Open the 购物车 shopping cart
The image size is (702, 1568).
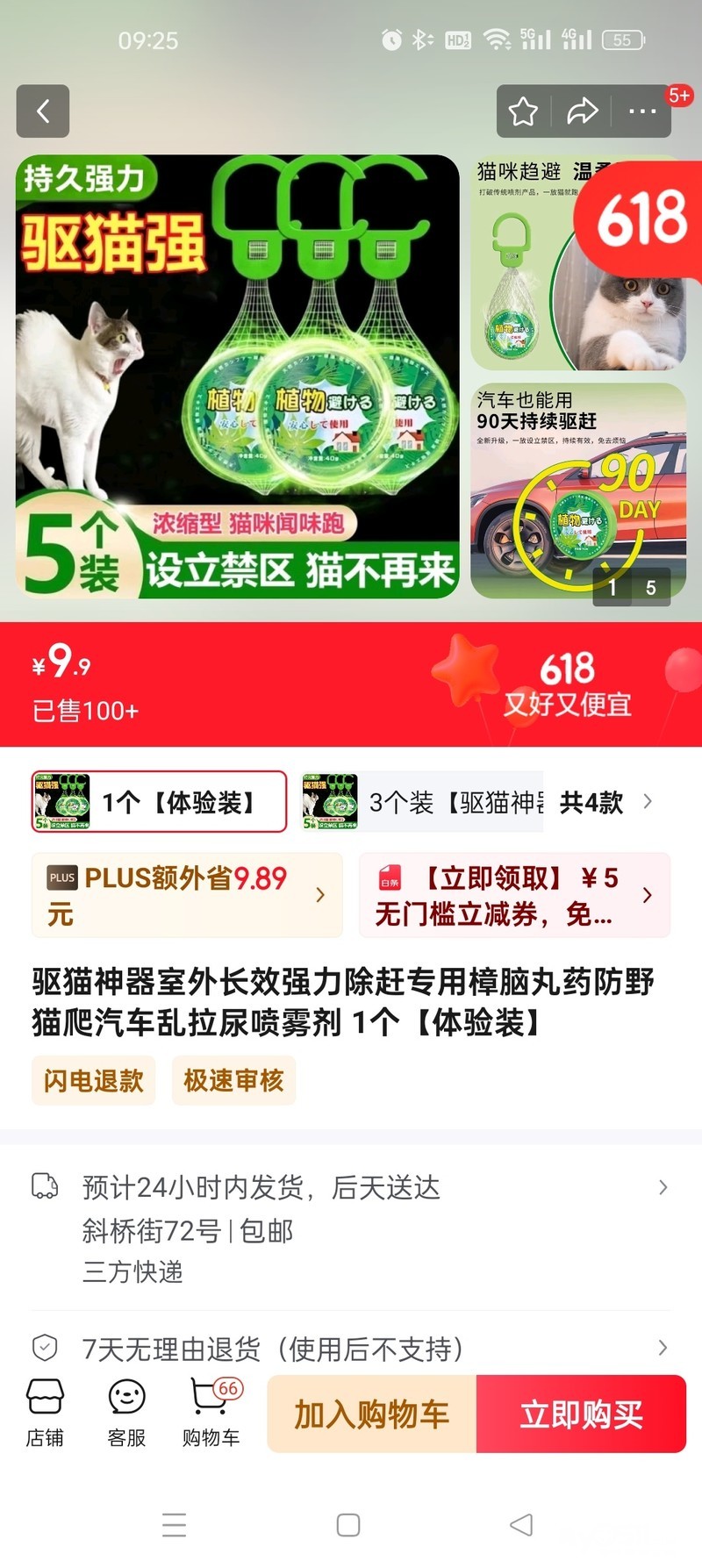[211, 1413]
